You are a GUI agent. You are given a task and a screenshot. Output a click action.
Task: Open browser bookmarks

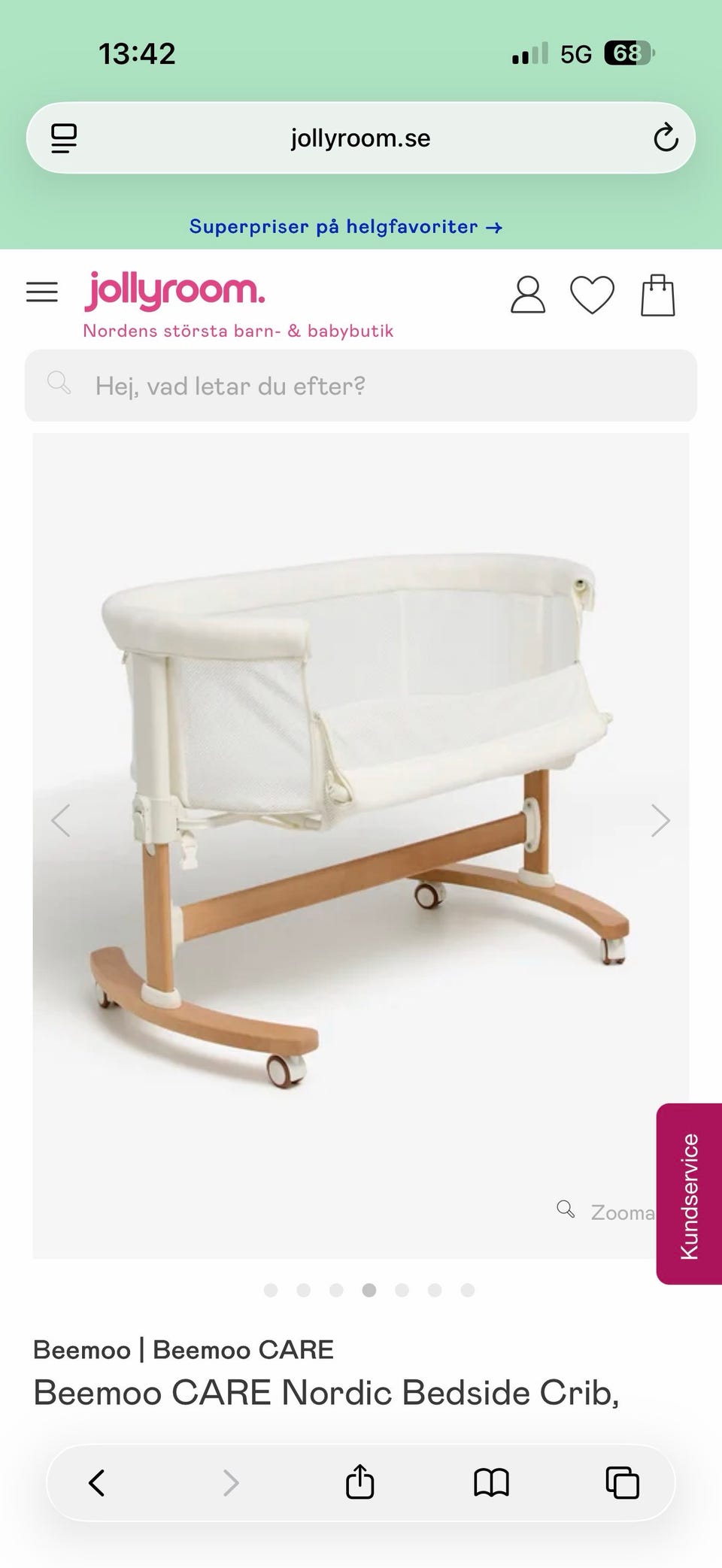[492, 1483]
